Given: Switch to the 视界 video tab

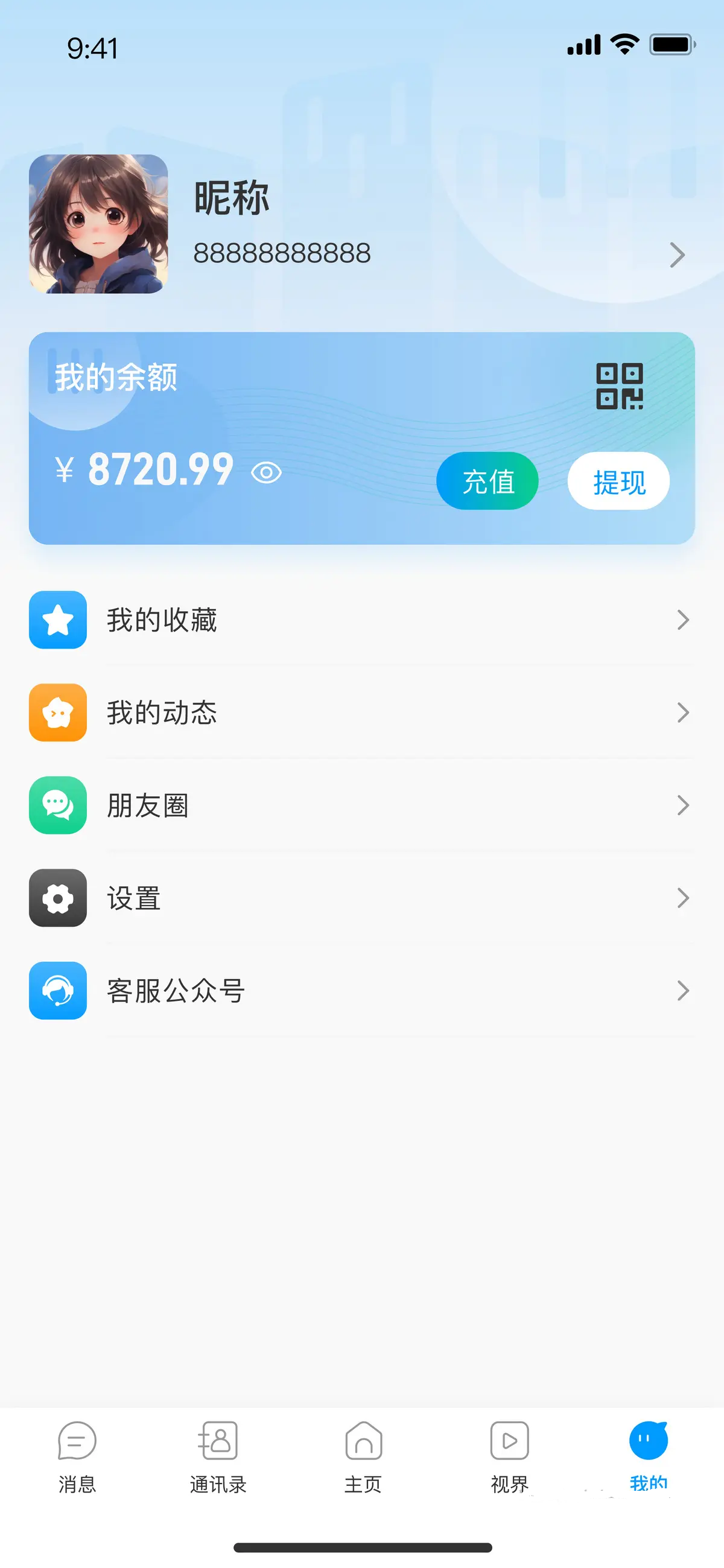Looking at the screenshot, I should pyautogui.click(x=509, y=1456).
